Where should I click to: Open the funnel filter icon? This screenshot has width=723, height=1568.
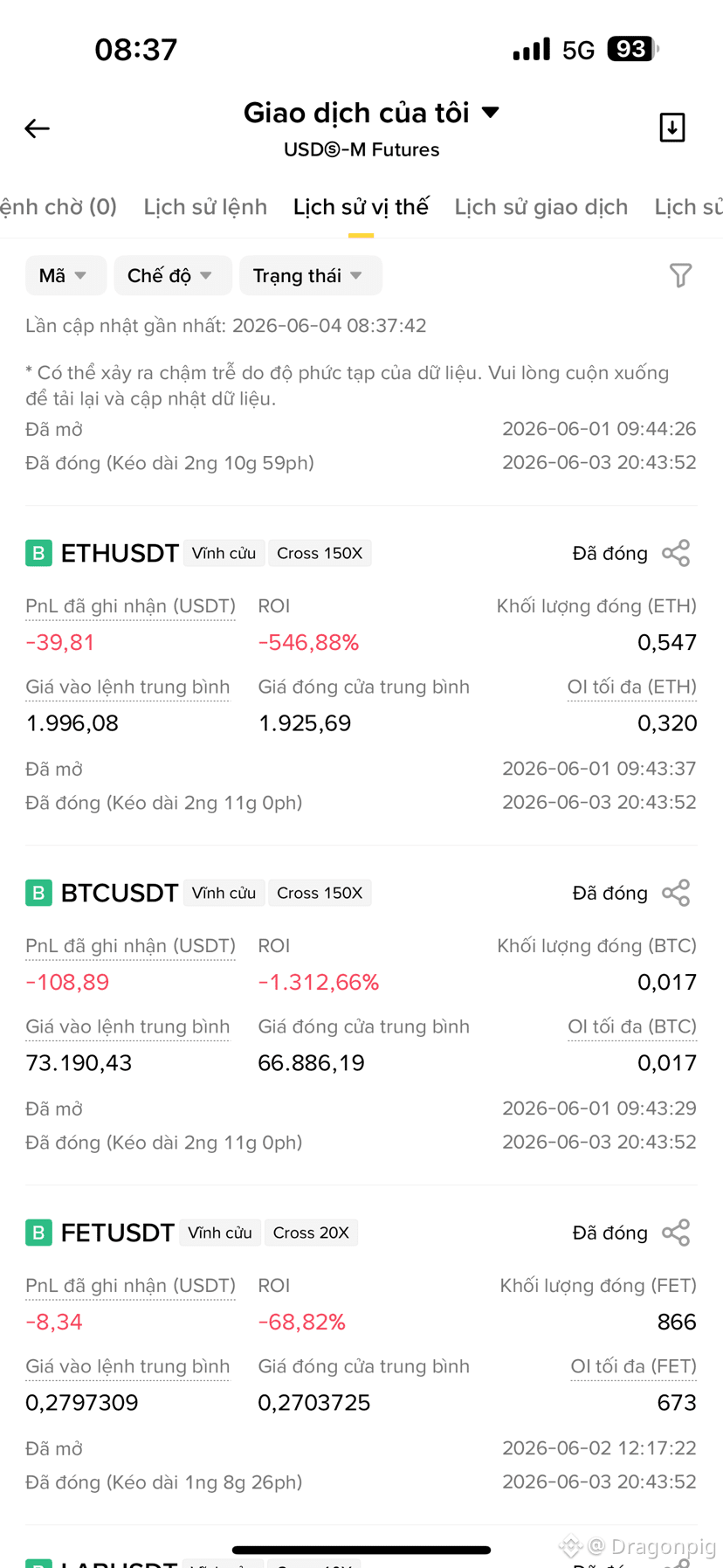680,276
